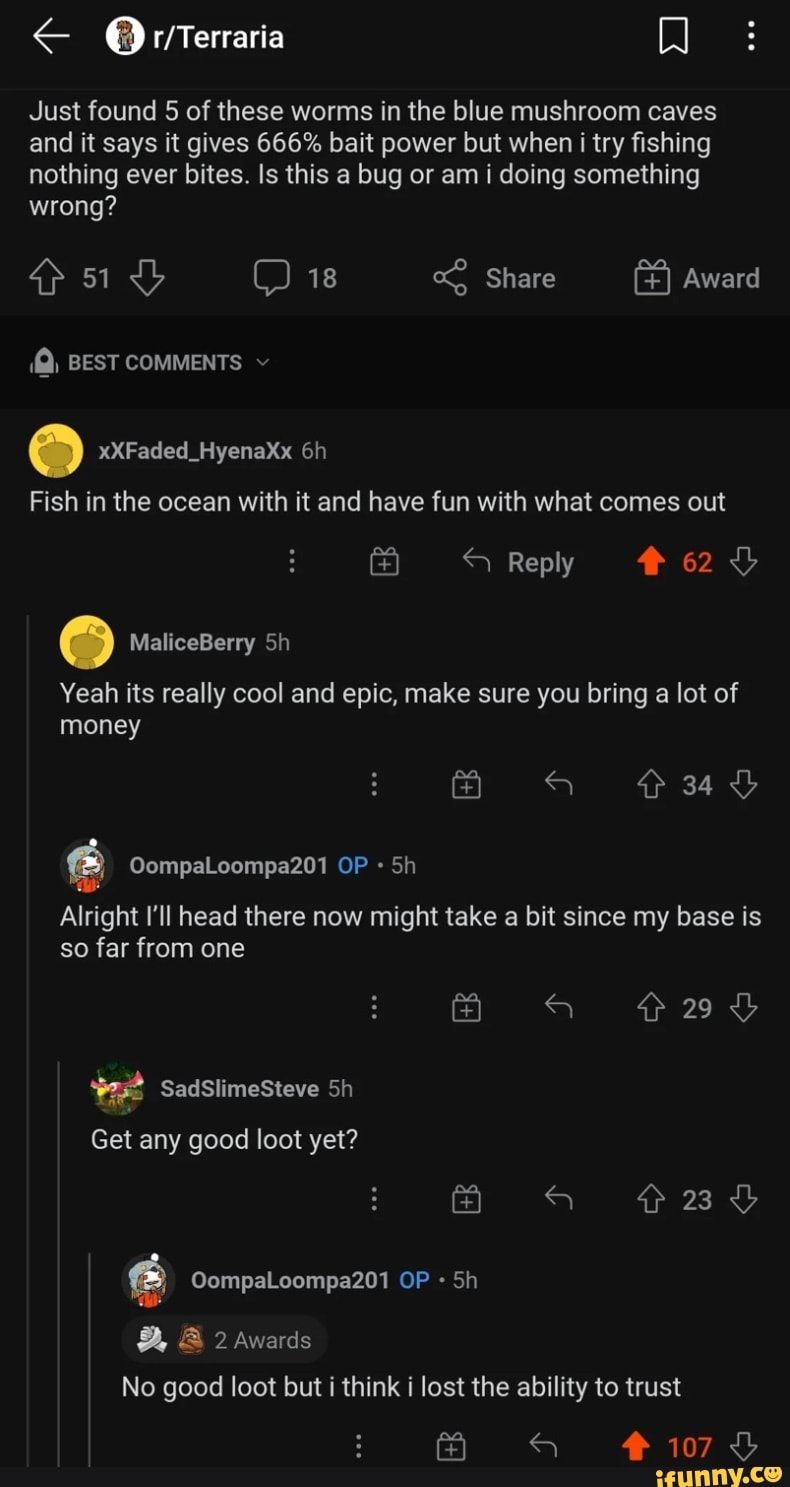The image size is (790, 1487).
Task: Open overflow menu on SadSlimeSteve's comment
Action: [374, 1199]
